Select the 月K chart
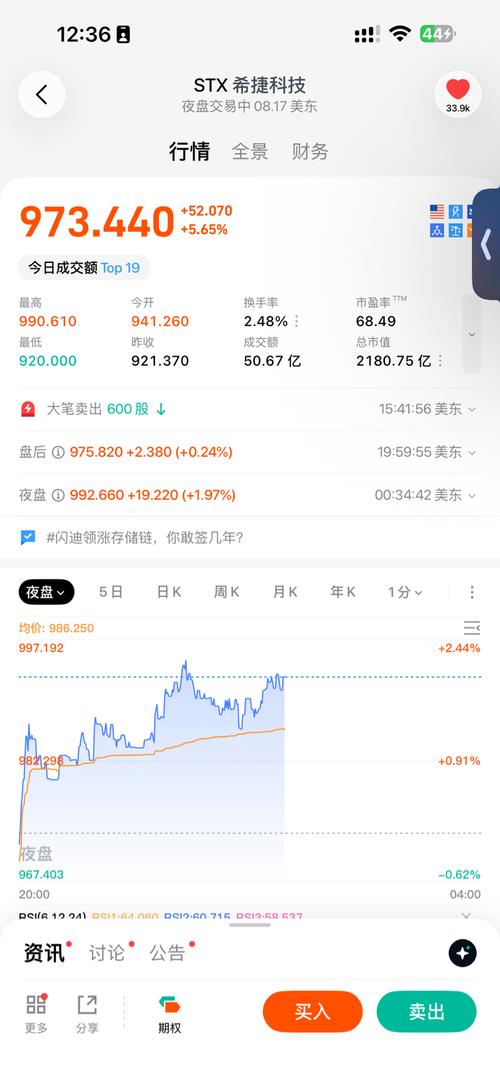This screenshot has height=1084, width=500. pyautogui.click(x=285, y=592)
